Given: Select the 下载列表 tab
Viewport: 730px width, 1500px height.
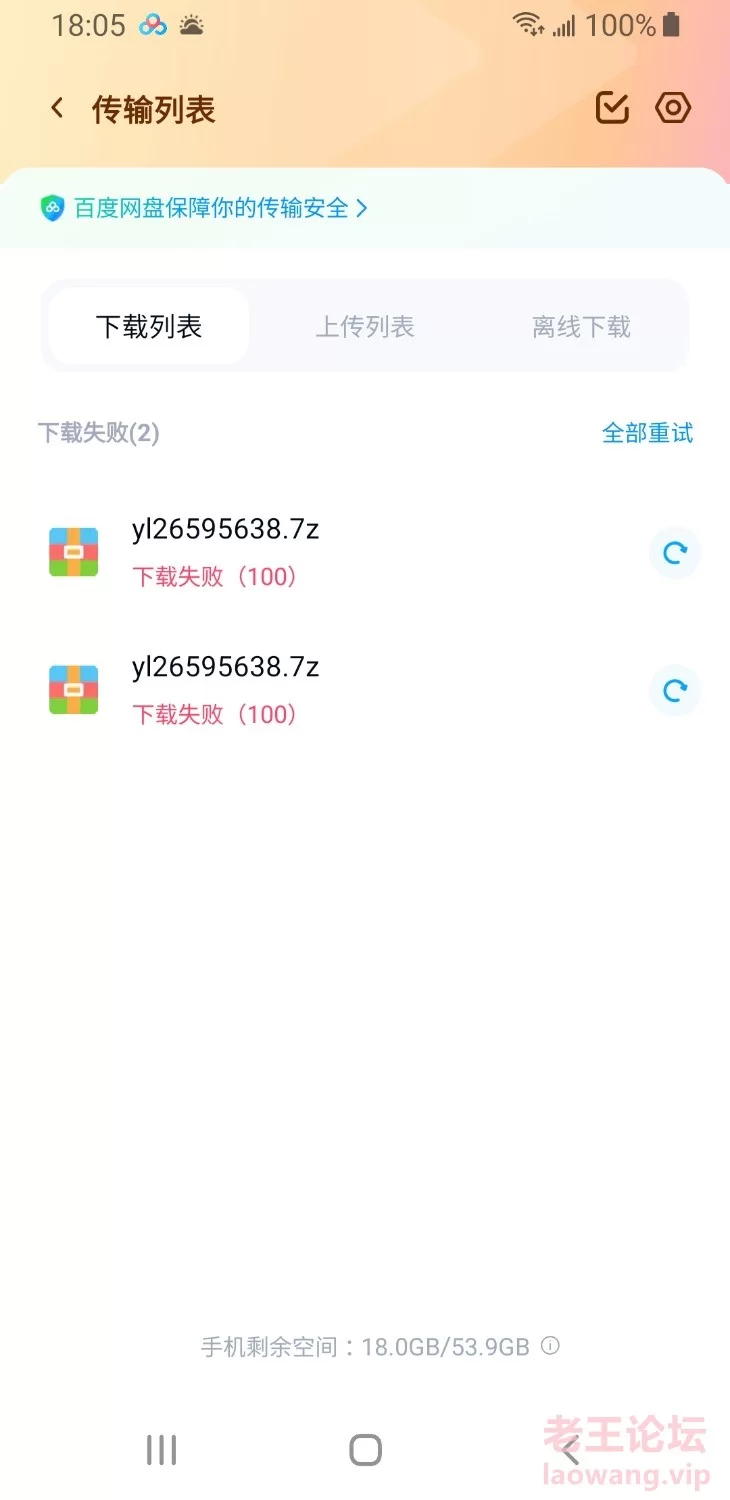Looking at the screenshot, I should (149, 327).
